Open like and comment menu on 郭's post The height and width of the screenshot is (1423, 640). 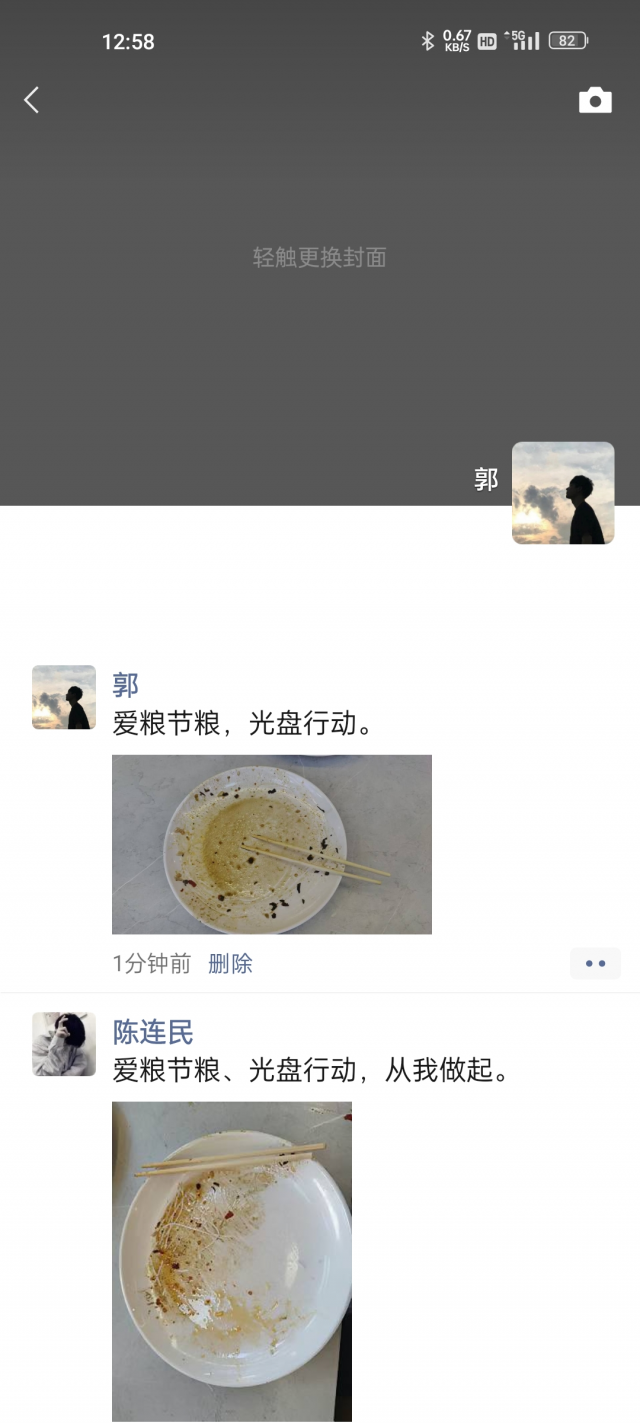595,964
